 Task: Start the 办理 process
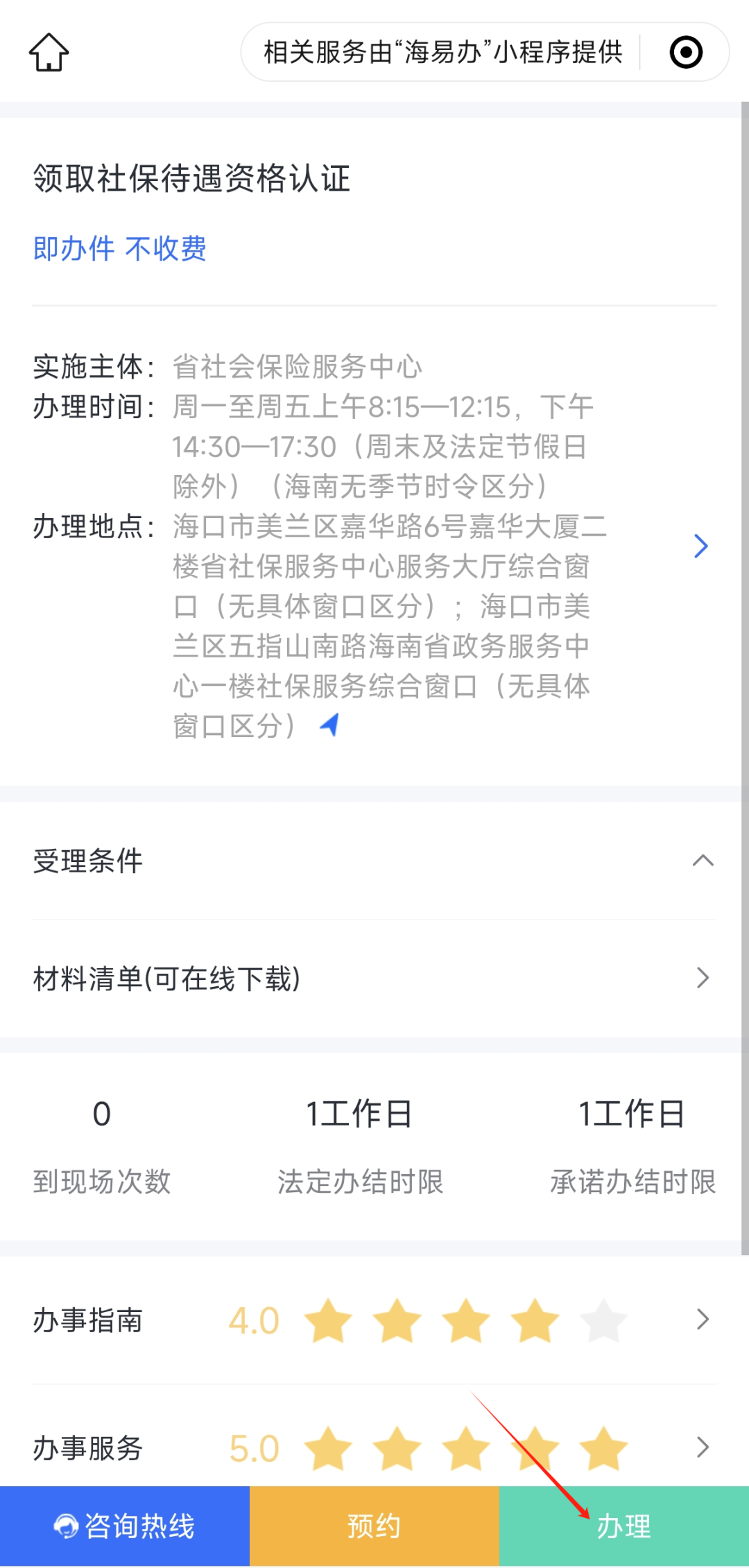tap(624, 1526)
